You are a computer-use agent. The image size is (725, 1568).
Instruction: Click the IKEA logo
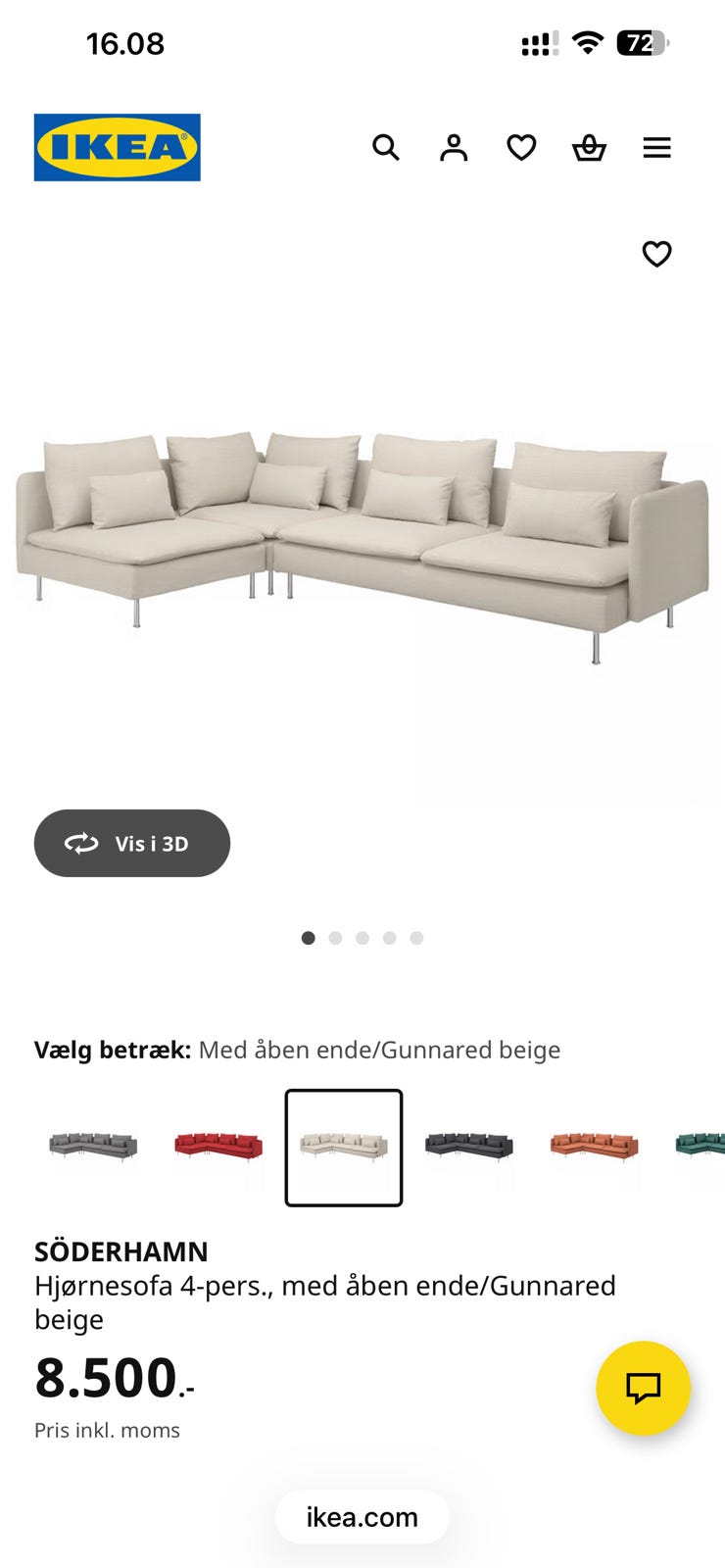point(117,147)
